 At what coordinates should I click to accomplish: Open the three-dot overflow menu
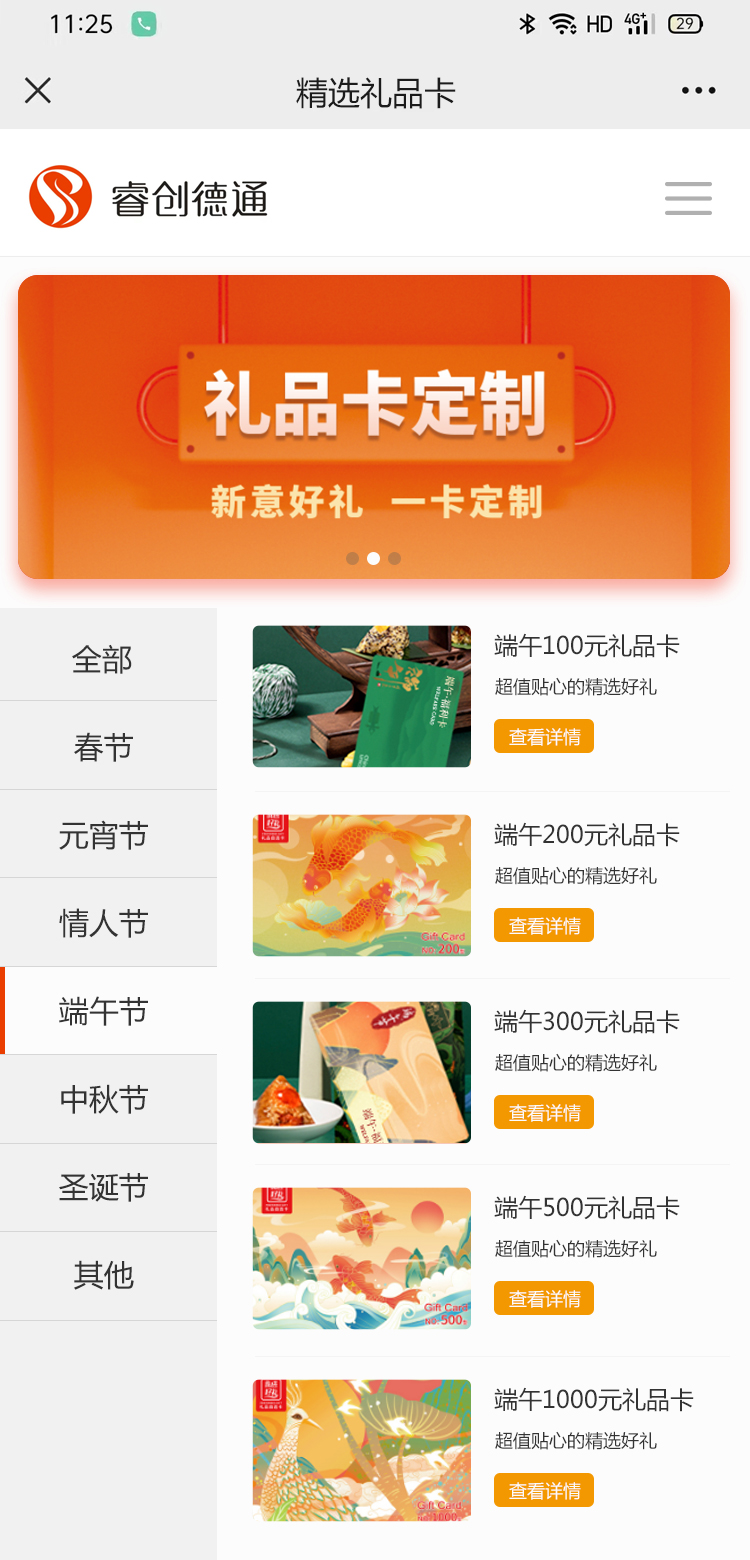point(698,91)
